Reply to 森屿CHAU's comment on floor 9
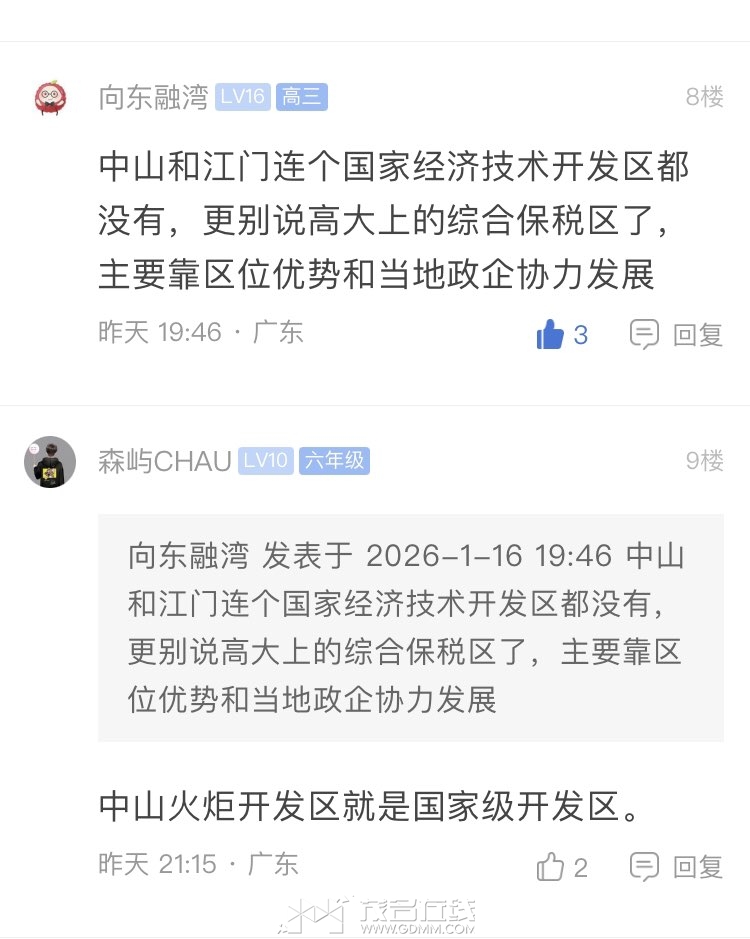 point(677,867)
